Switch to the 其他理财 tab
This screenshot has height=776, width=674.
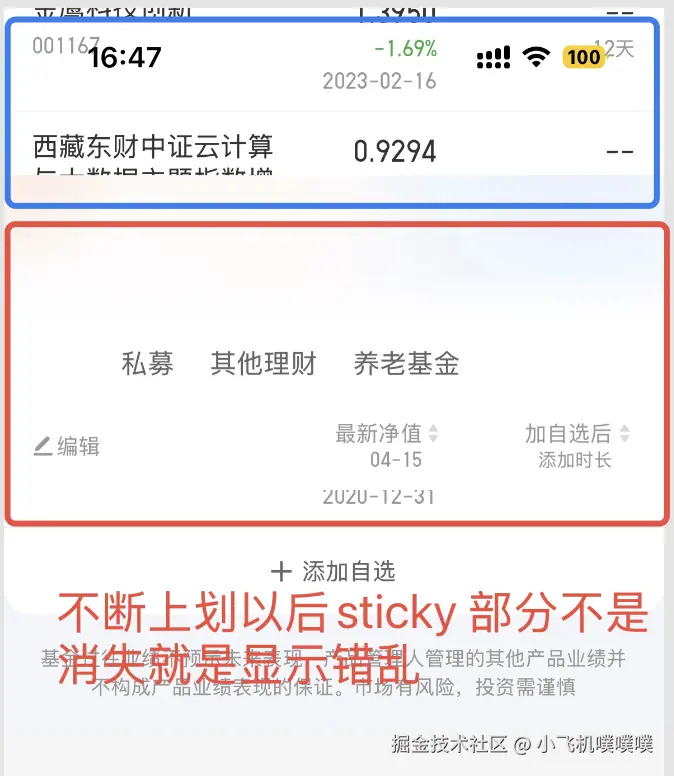[x=263, y=364]
